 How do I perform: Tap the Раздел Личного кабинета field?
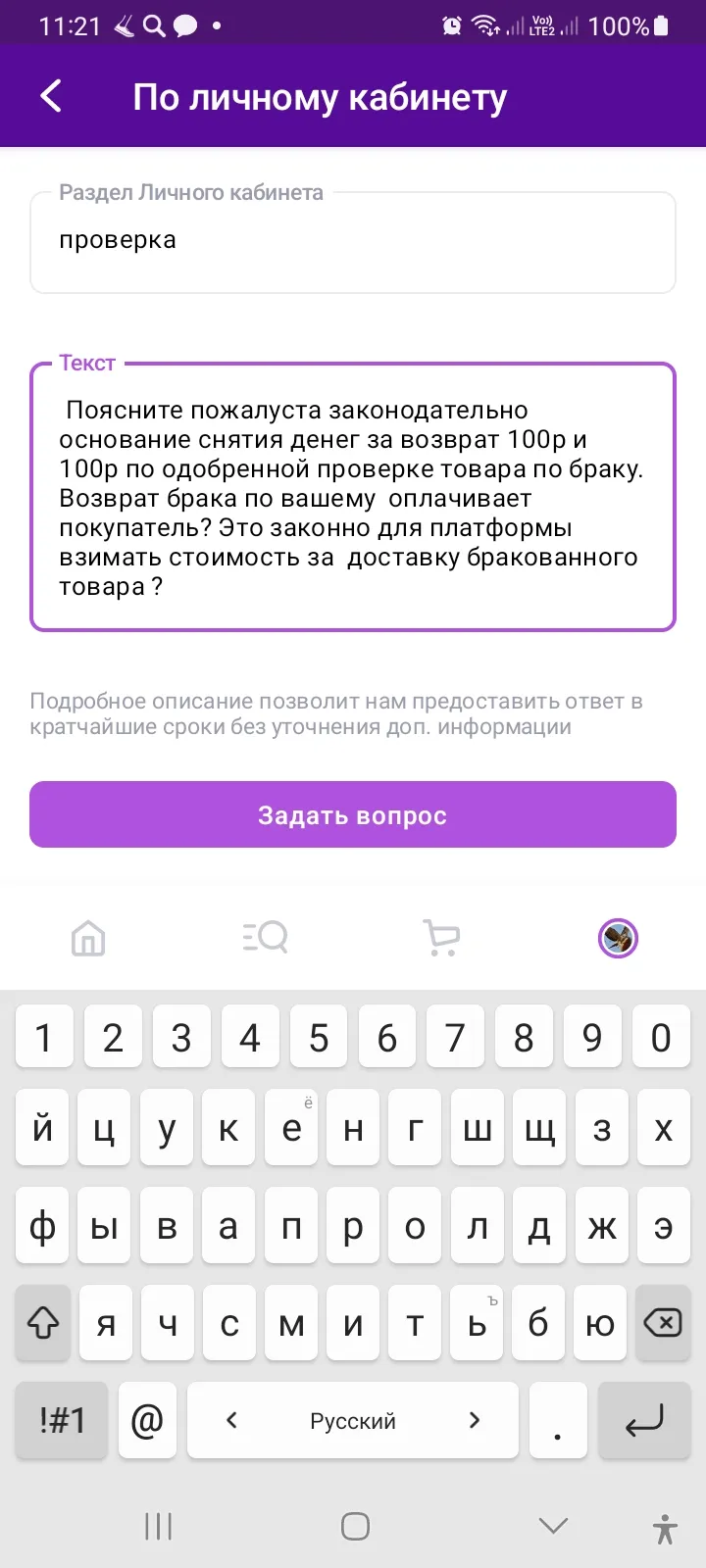(353, 242)
